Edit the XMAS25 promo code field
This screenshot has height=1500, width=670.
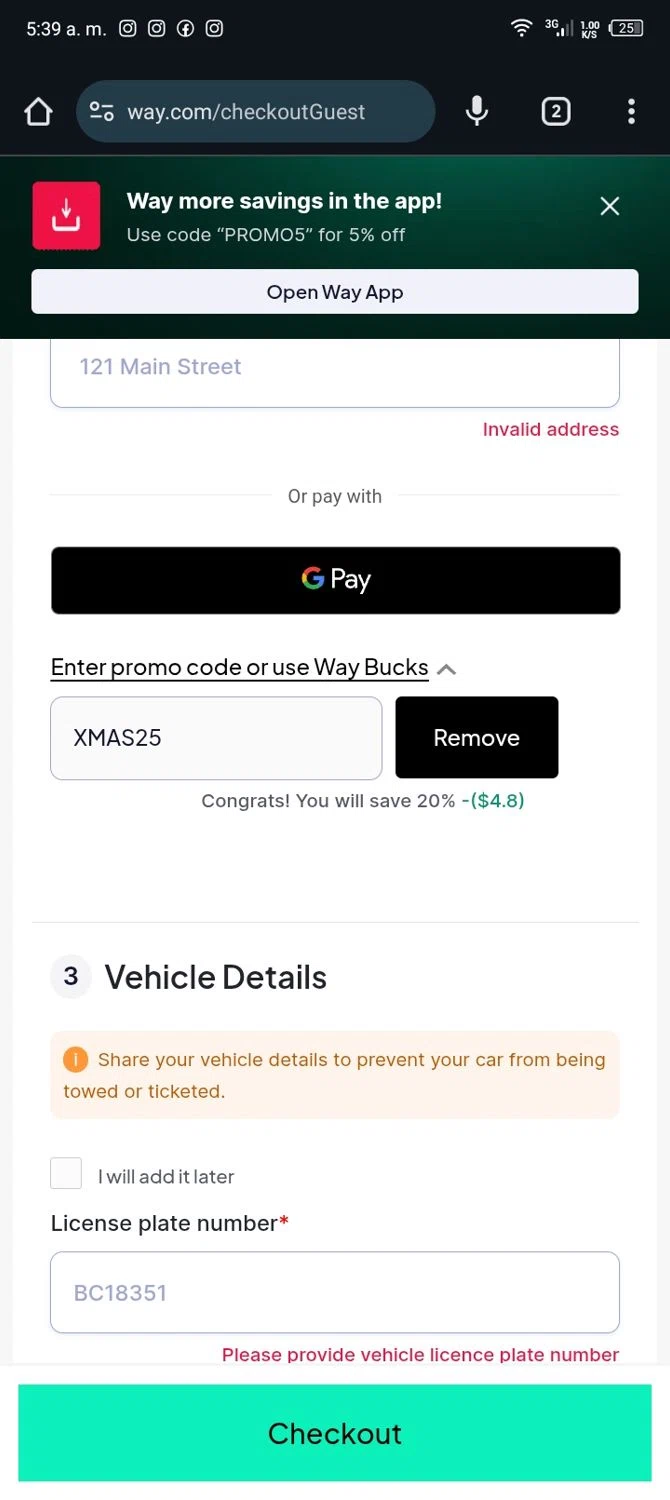tap(216, 738)
